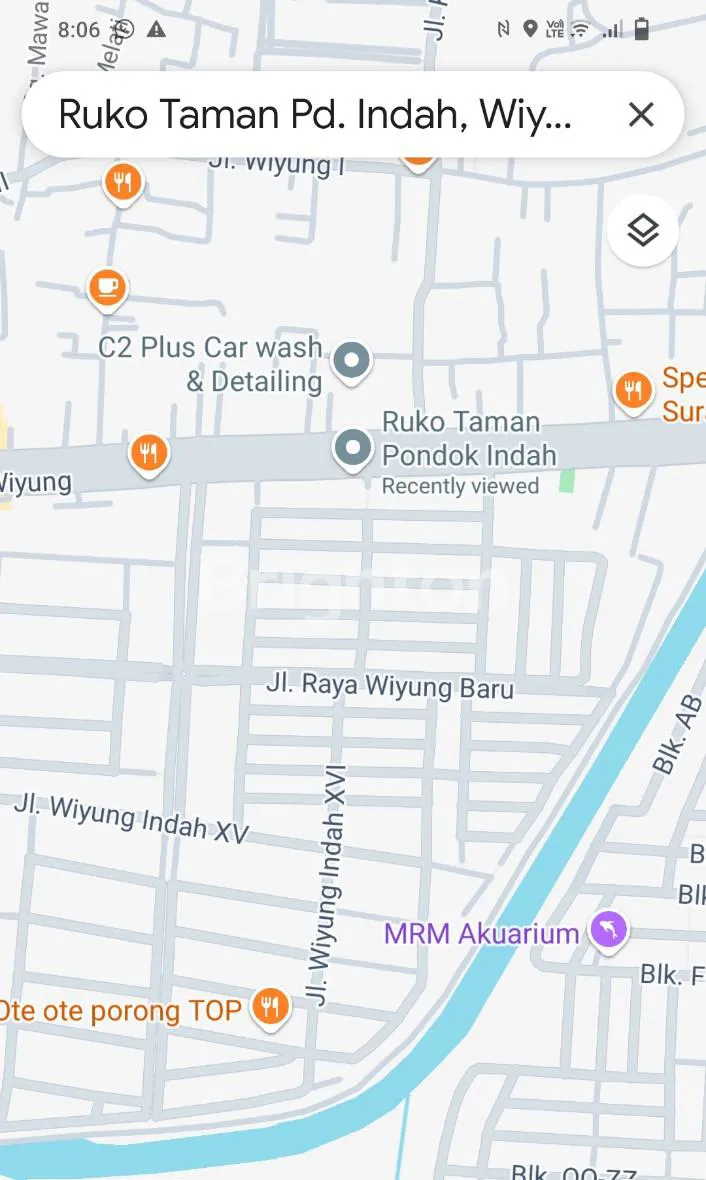Open the search box showing Ruko Taman Pd. Indah

point(315,115)
